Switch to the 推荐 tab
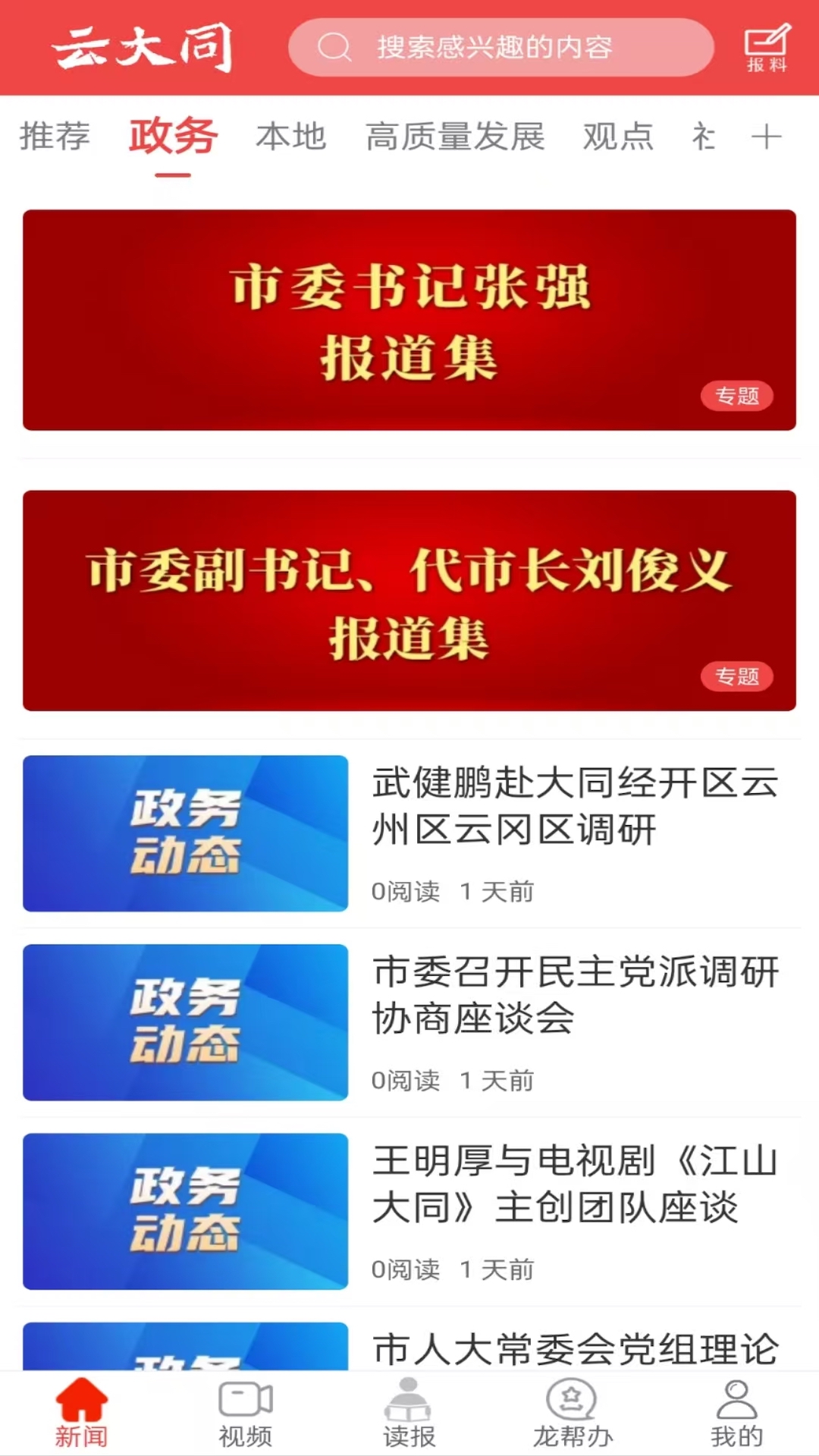This screenshot has width=819, height=1456. pos(55,136)
